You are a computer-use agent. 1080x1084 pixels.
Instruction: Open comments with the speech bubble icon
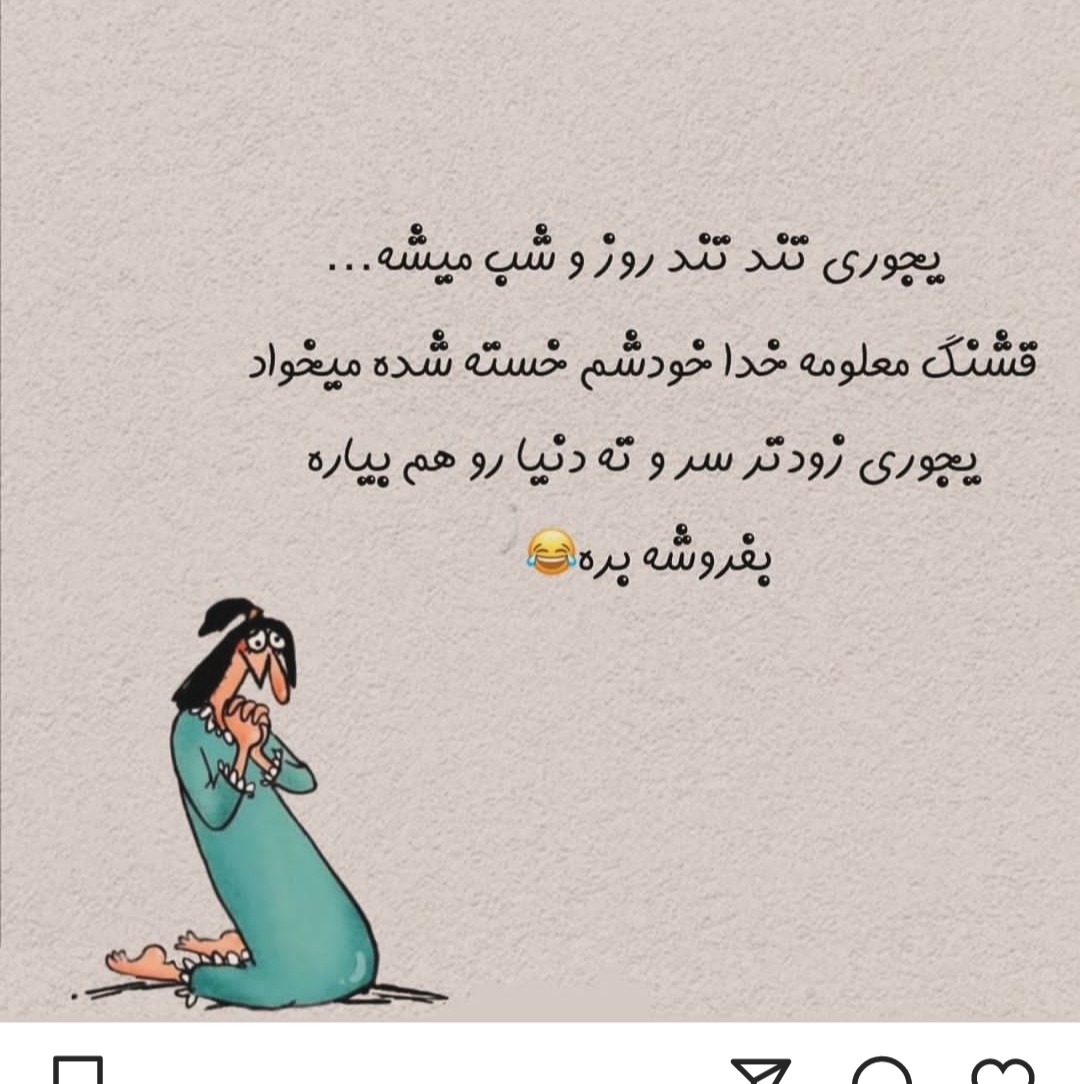click(x=882, y=1072)
